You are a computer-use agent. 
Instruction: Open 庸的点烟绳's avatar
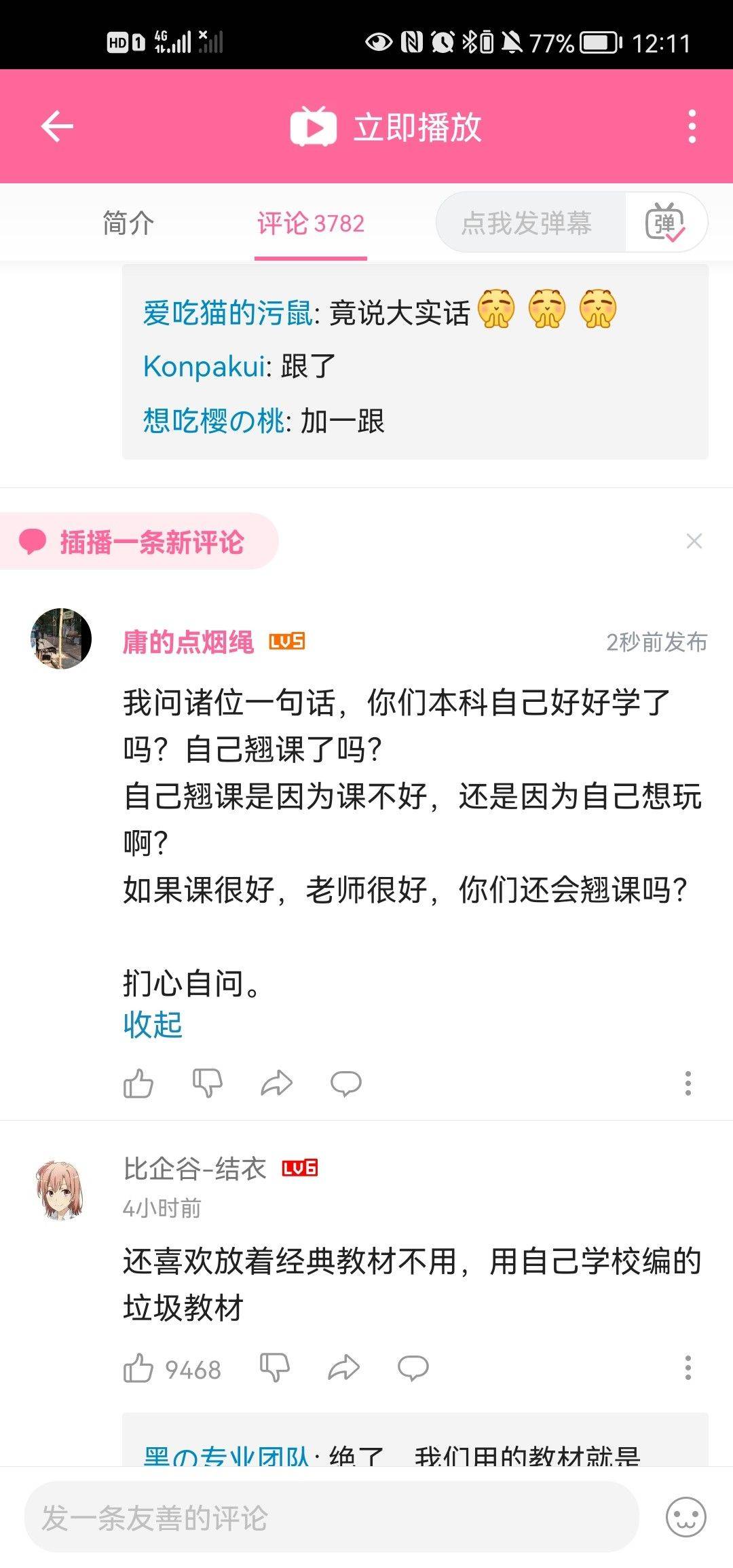pos(61,639)
